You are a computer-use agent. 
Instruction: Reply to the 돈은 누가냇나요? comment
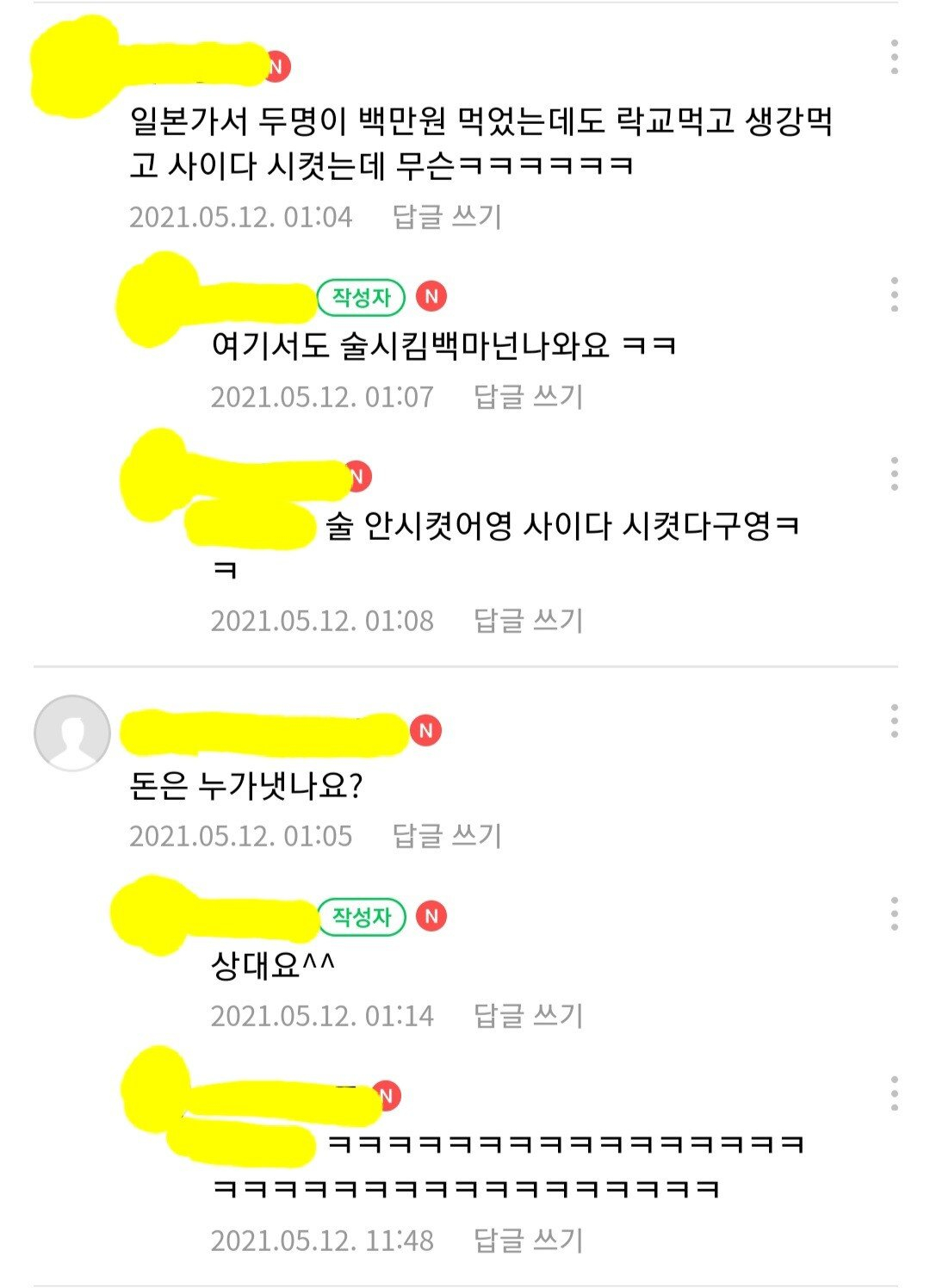pyautogui.click(x=447, y=836)
